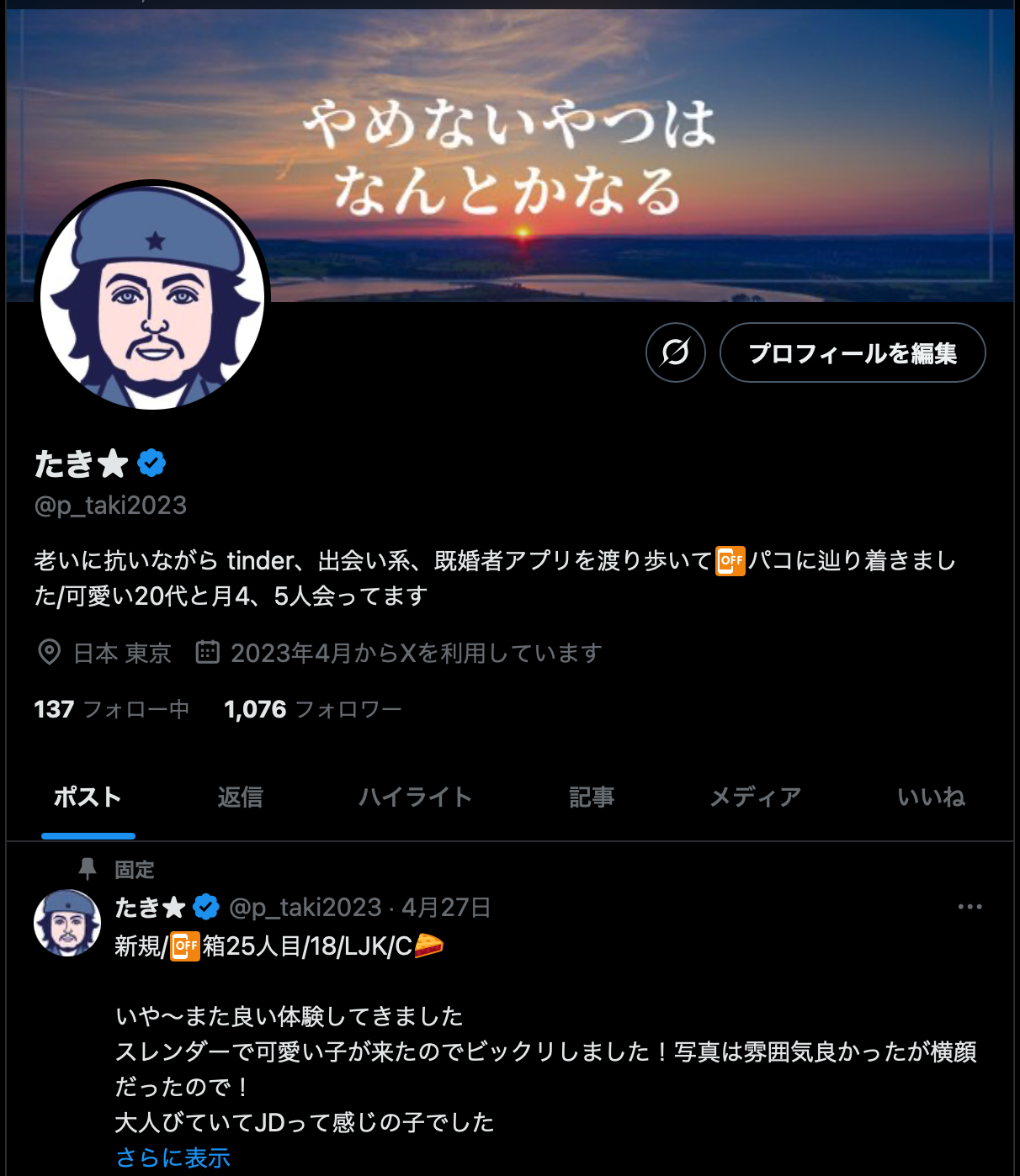Switch to the ハイライト tab
Viewport: 1020px width, 1176px height.
(x=415, y=797)
